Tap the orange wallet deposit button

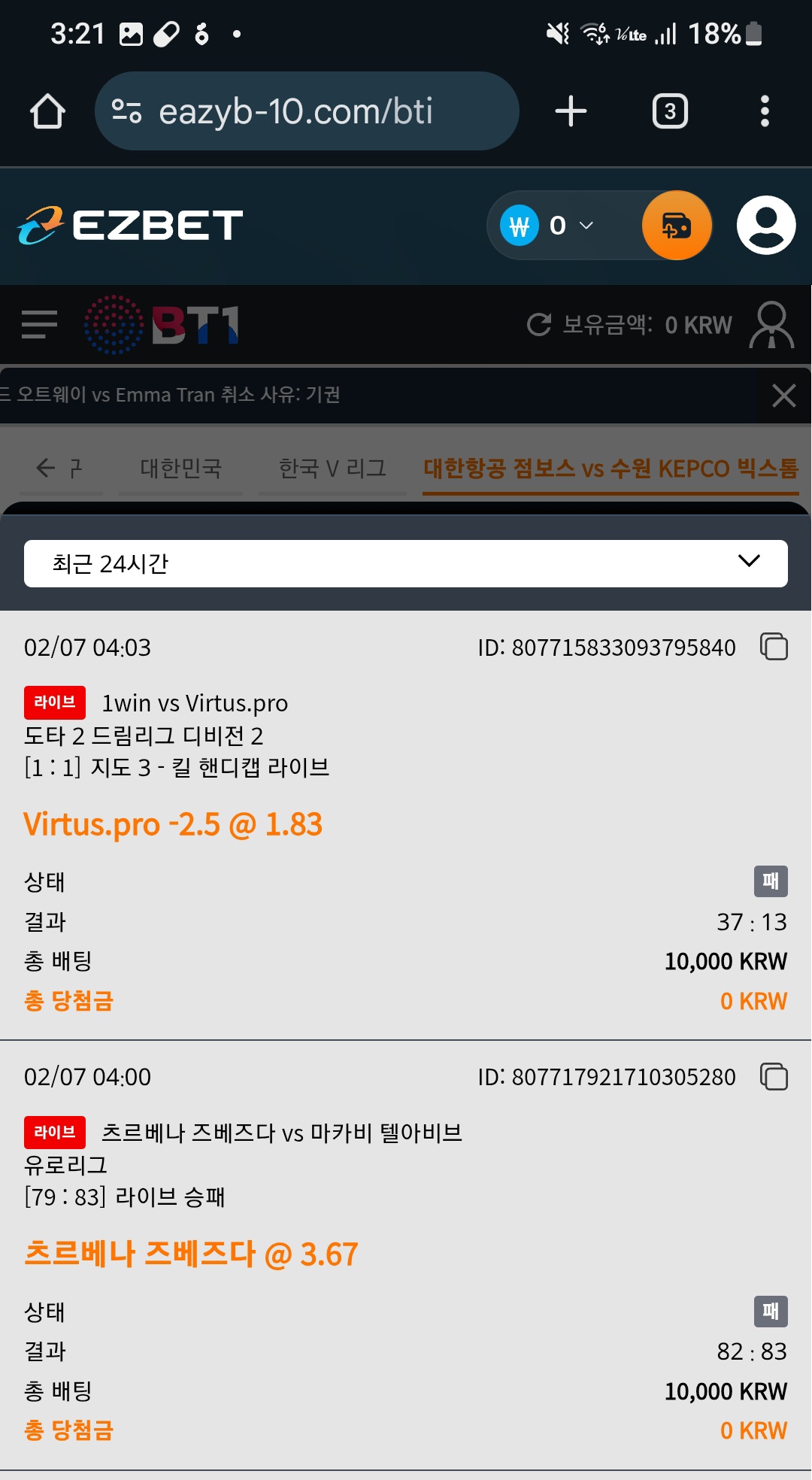[677, 225]
